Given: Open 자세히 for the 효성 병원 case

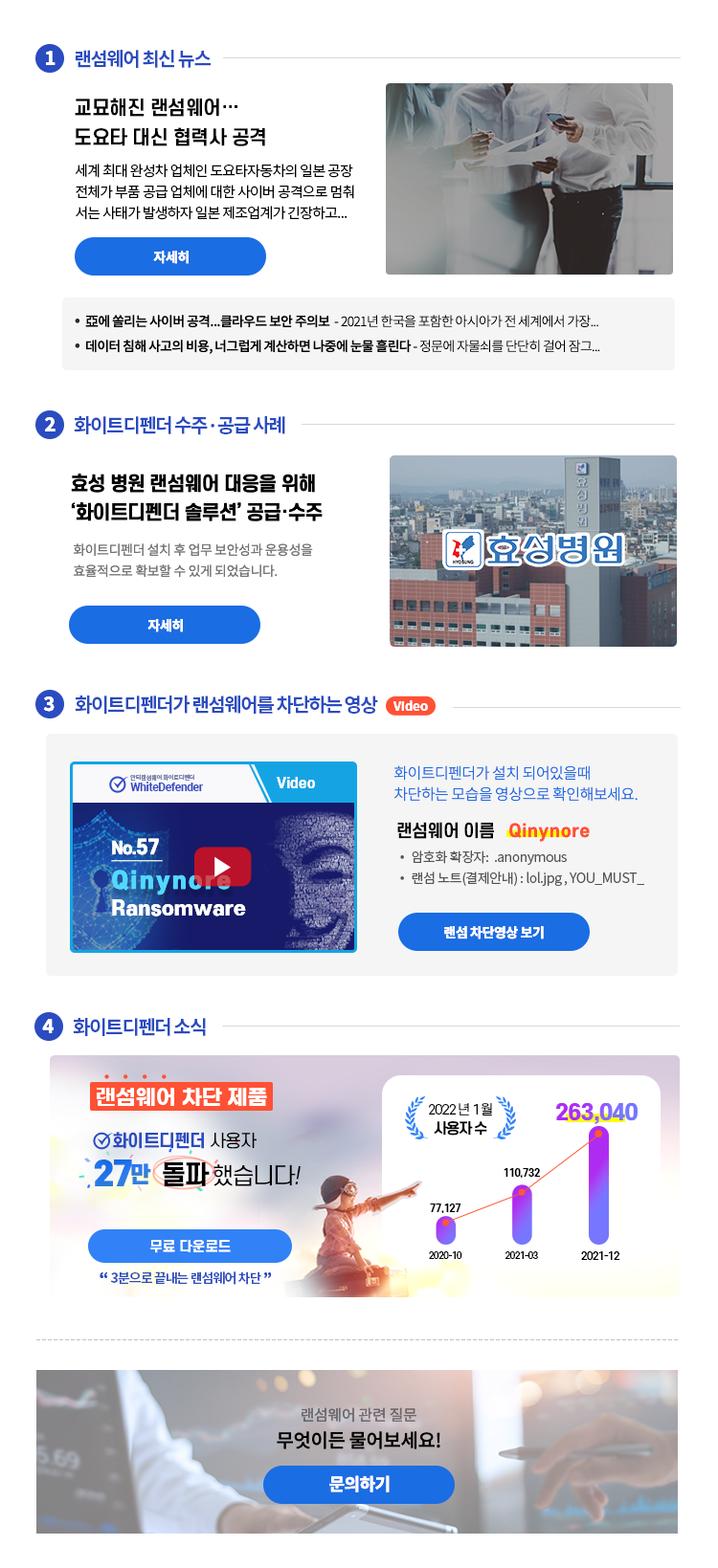Looking at the screenshot, I should tap(165, 625).
